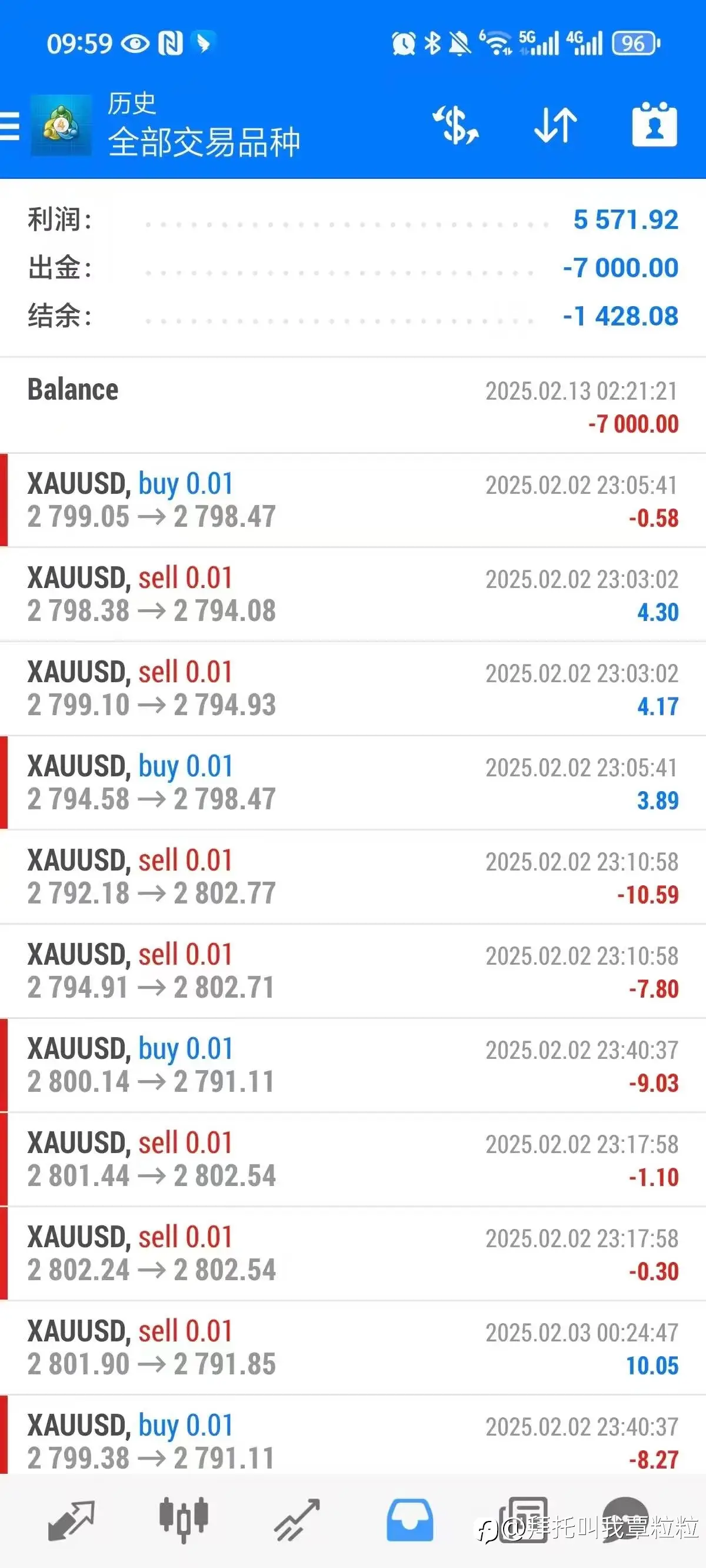Tap the sort arrows icon
The width and height of the screenshot is (706, 1568).
point(555,125)
